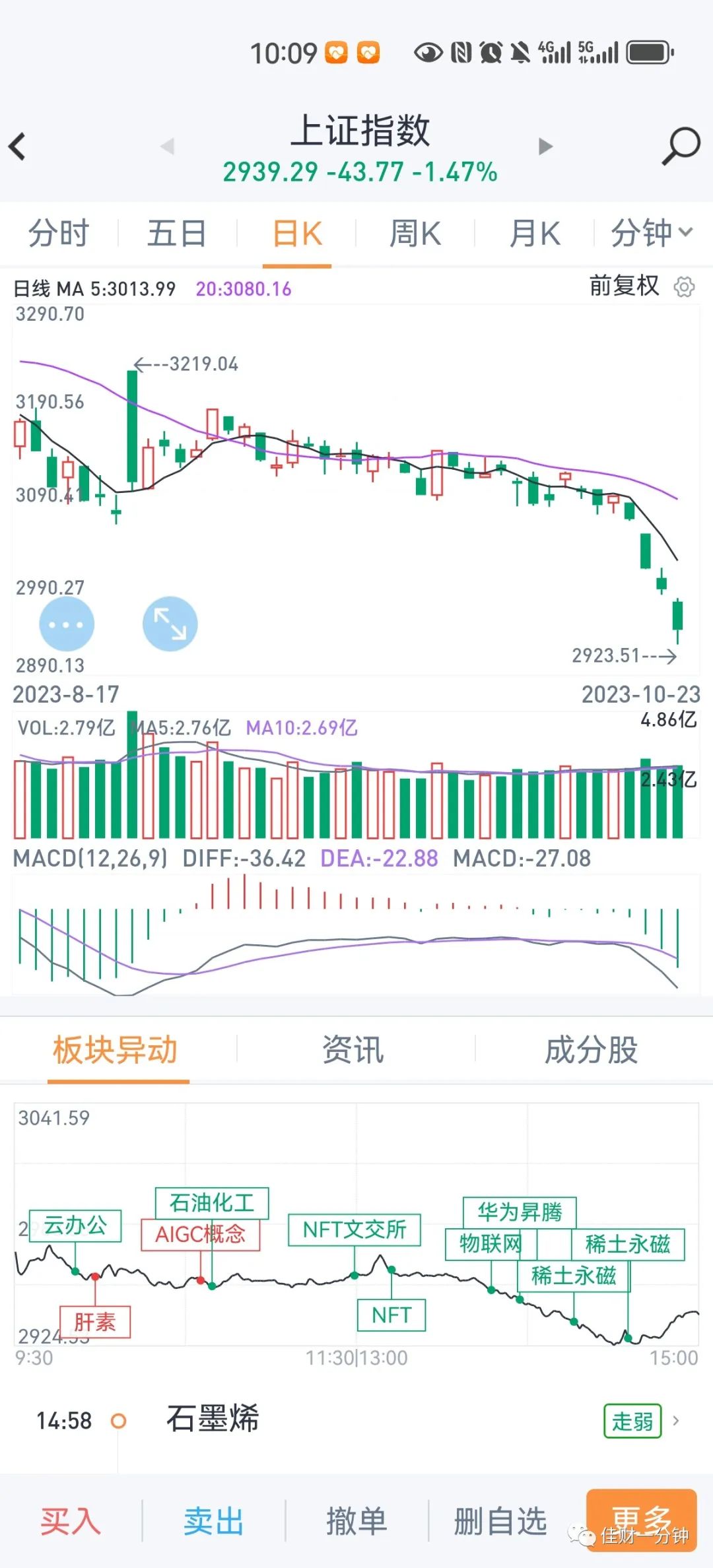713x1568 pixels.
Task: Go back using the top-left arrow
Action: click(18, 146)
